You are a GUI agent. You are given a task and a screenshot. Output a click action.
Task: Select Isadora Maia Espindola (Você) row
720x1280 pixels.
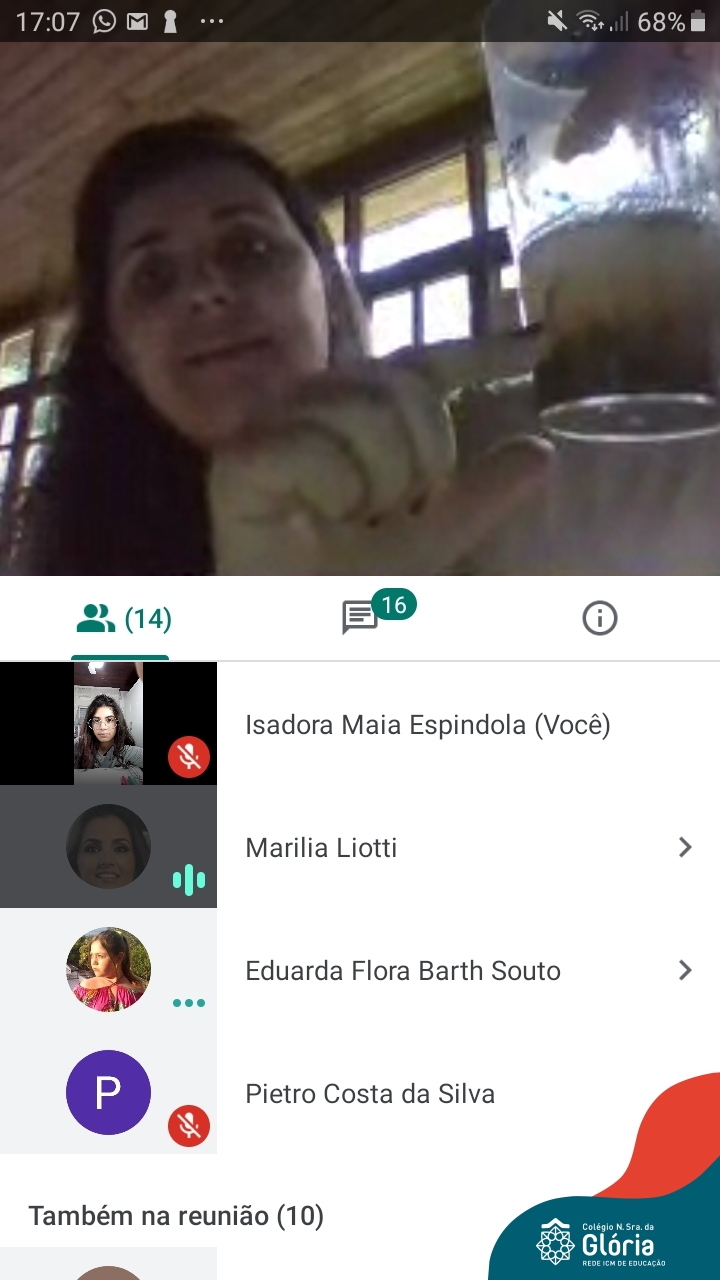pos(360,724)
